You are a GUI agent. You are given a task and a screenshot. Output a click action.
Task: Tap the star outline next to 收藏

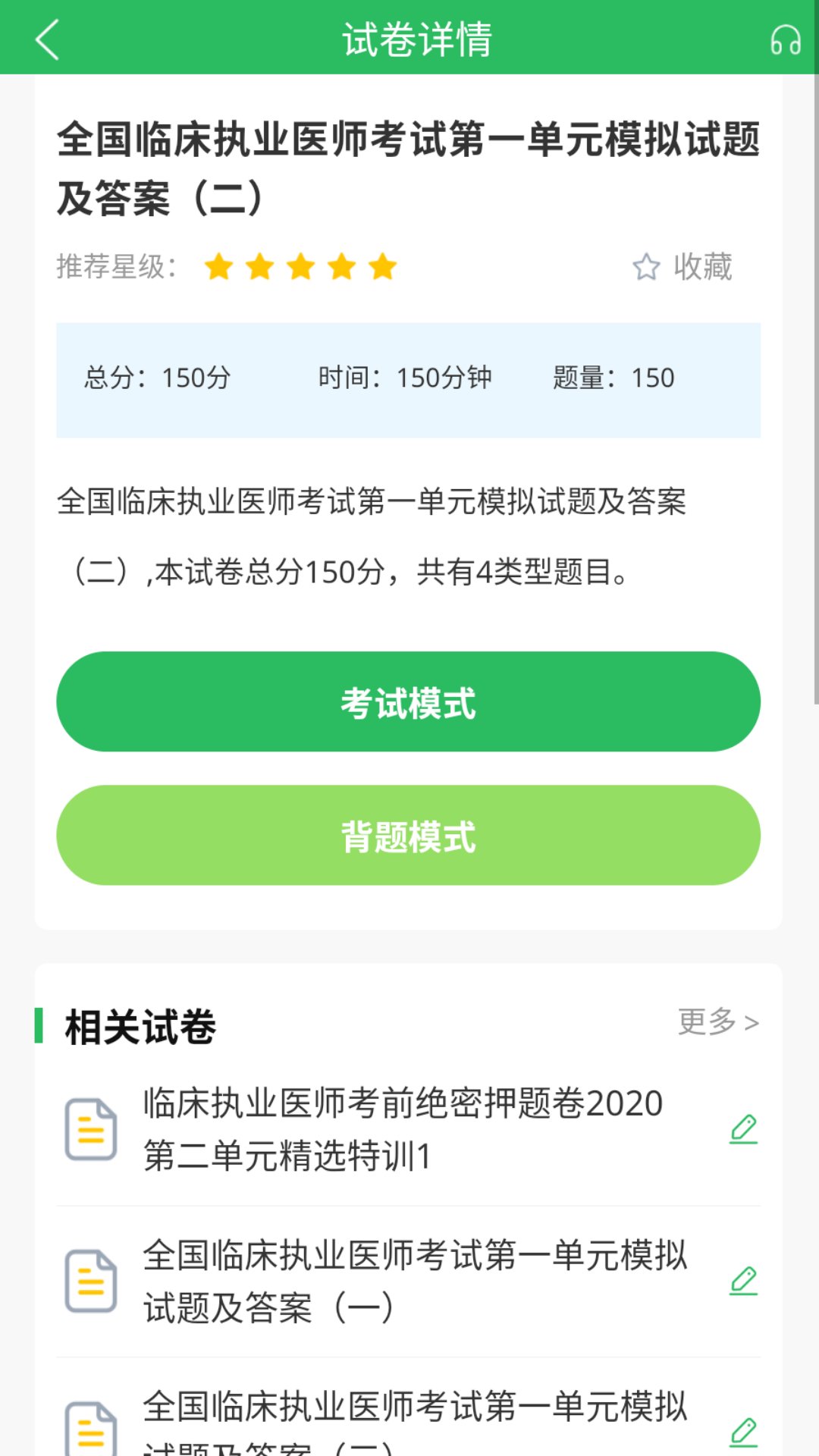[x=646, y=267]
